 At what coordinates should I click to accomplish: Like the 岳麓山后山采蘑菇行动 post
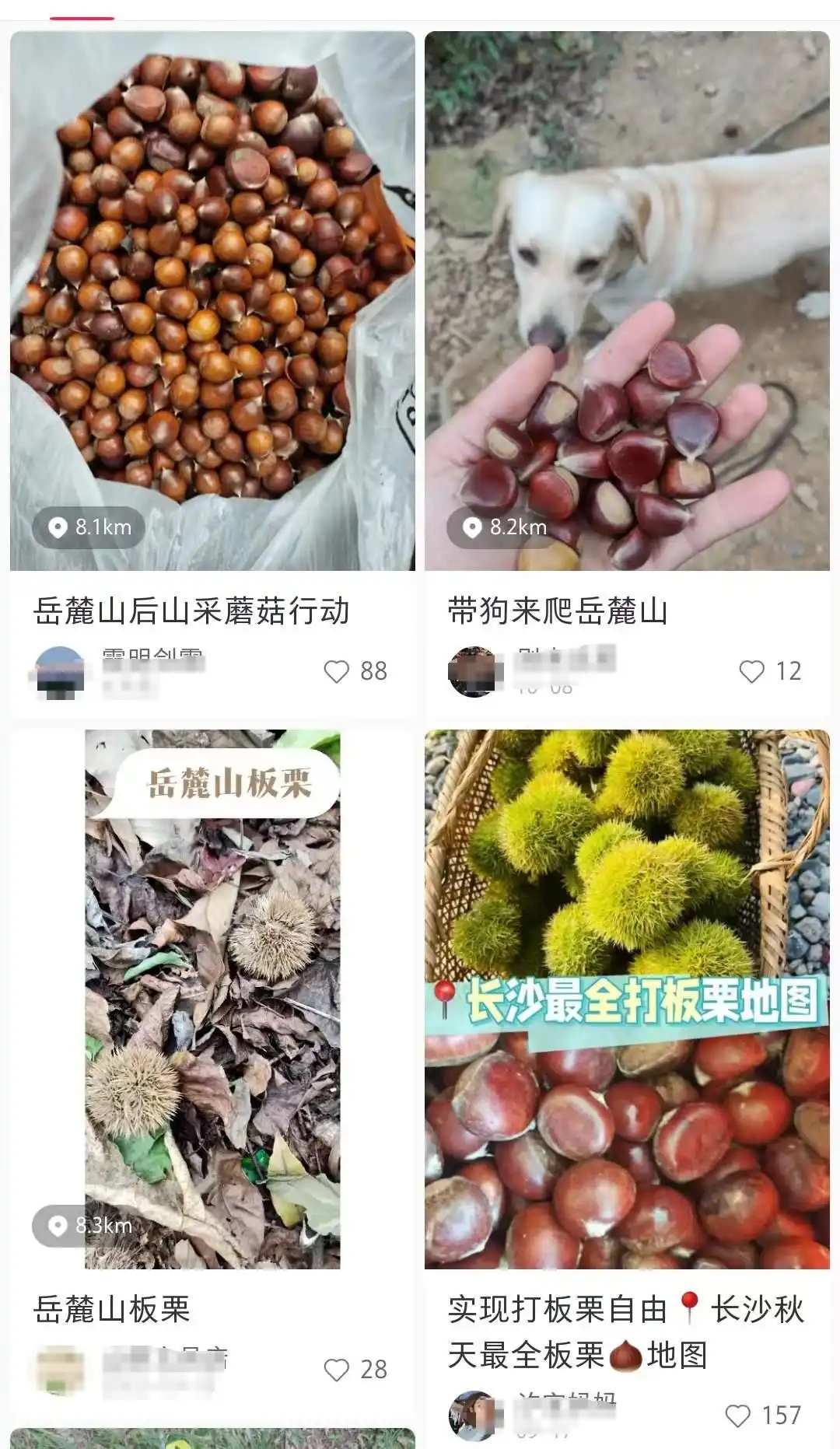click(x=337, y=671)
